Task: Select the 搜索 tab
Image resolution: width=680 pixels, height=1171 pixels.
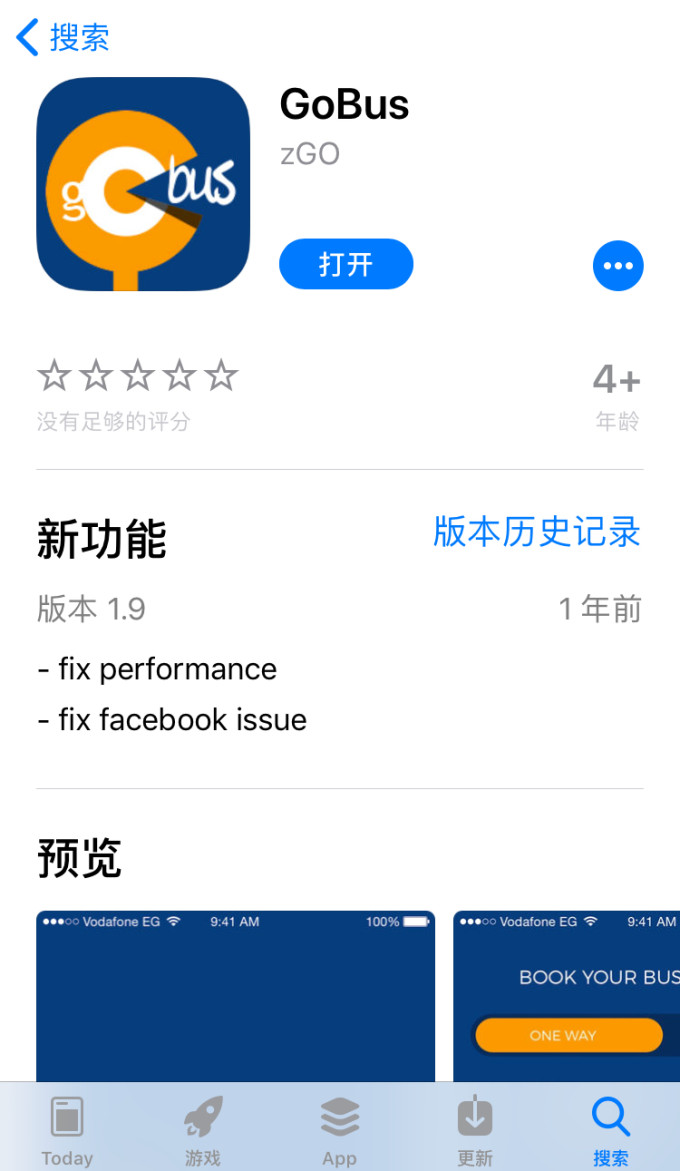Action: coord(610,1130)
